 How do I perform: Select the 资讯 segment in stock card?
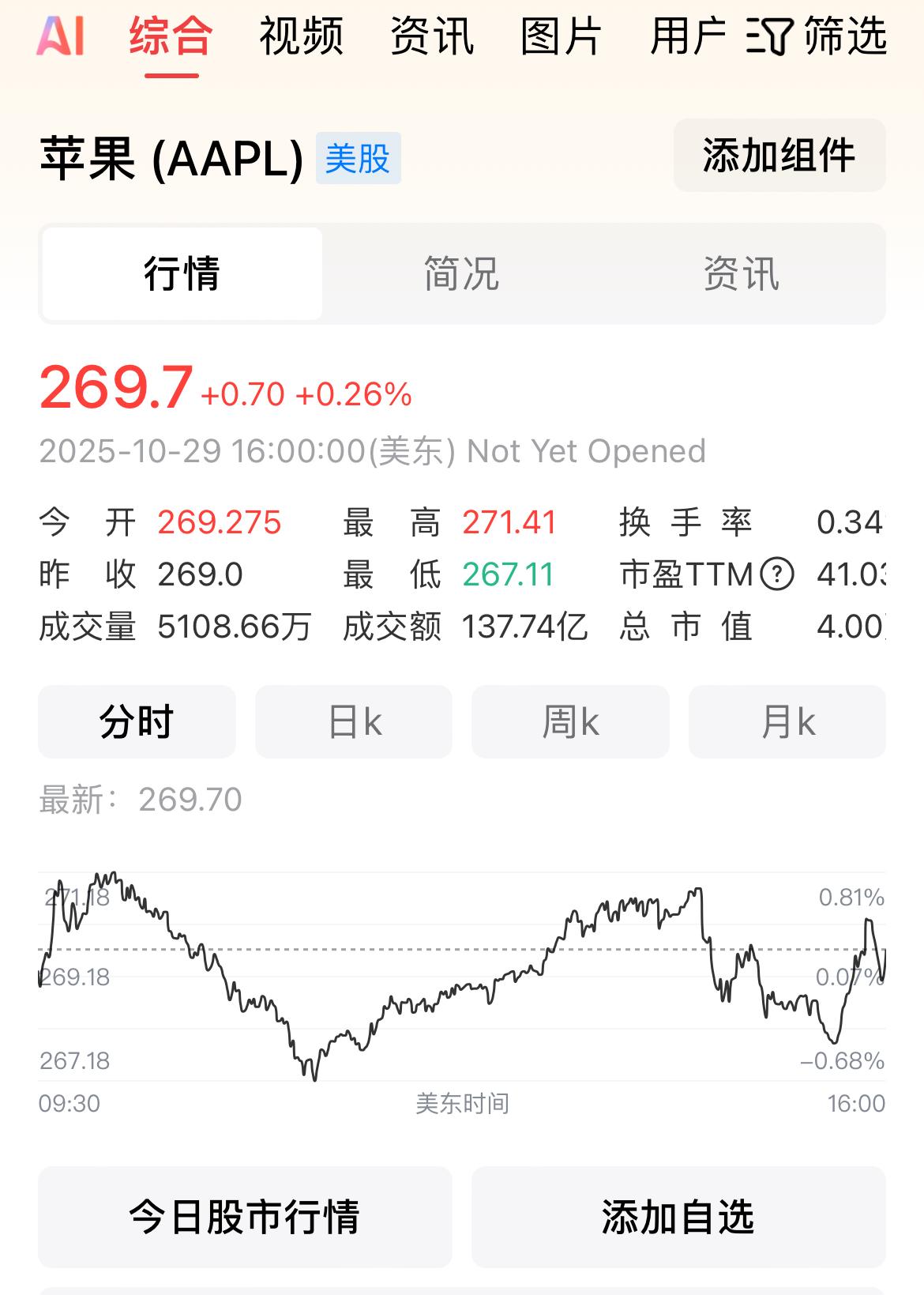click(x=741, y=274)
